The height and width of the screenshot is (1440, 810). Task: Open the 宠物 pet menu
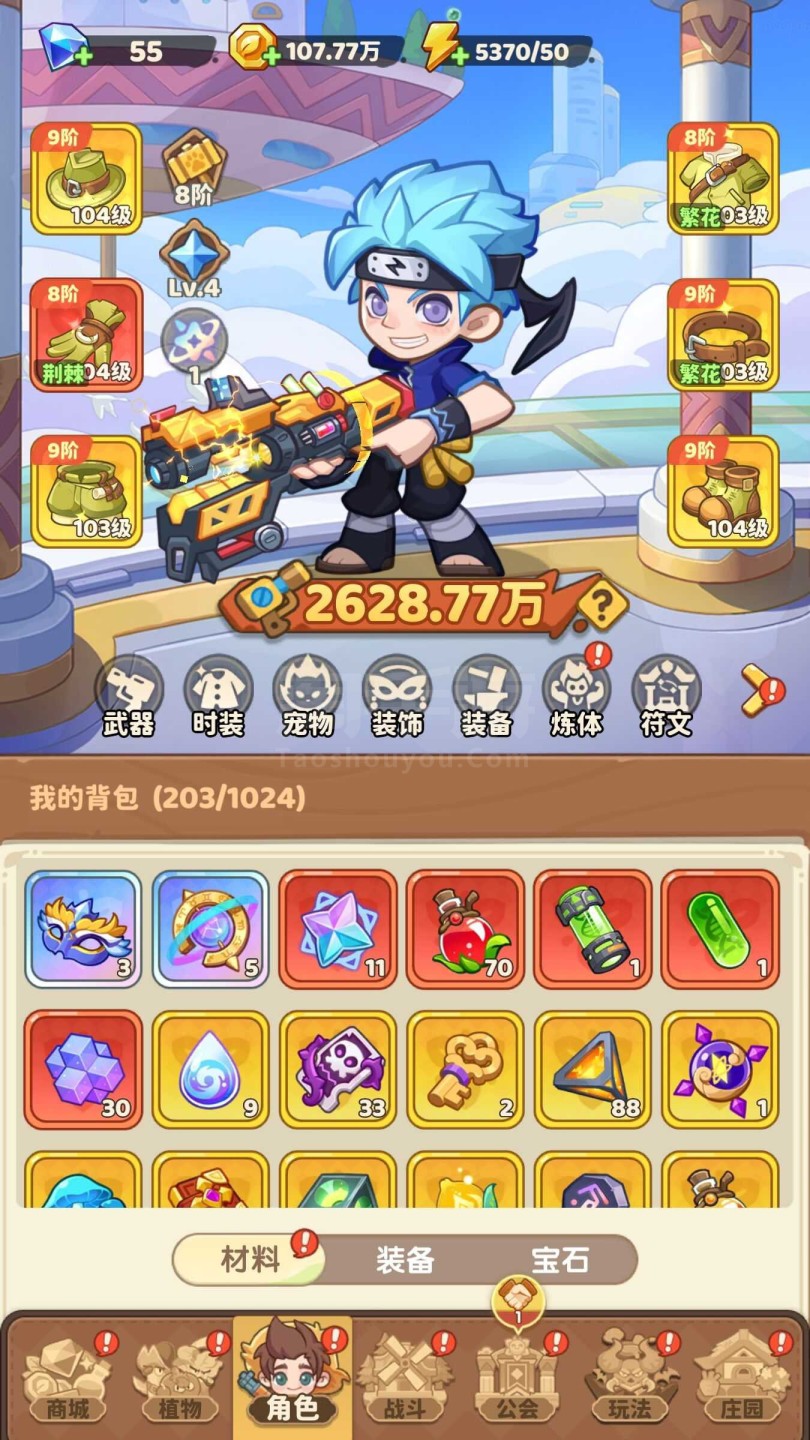pyautogui.click(x=307, y=696)
